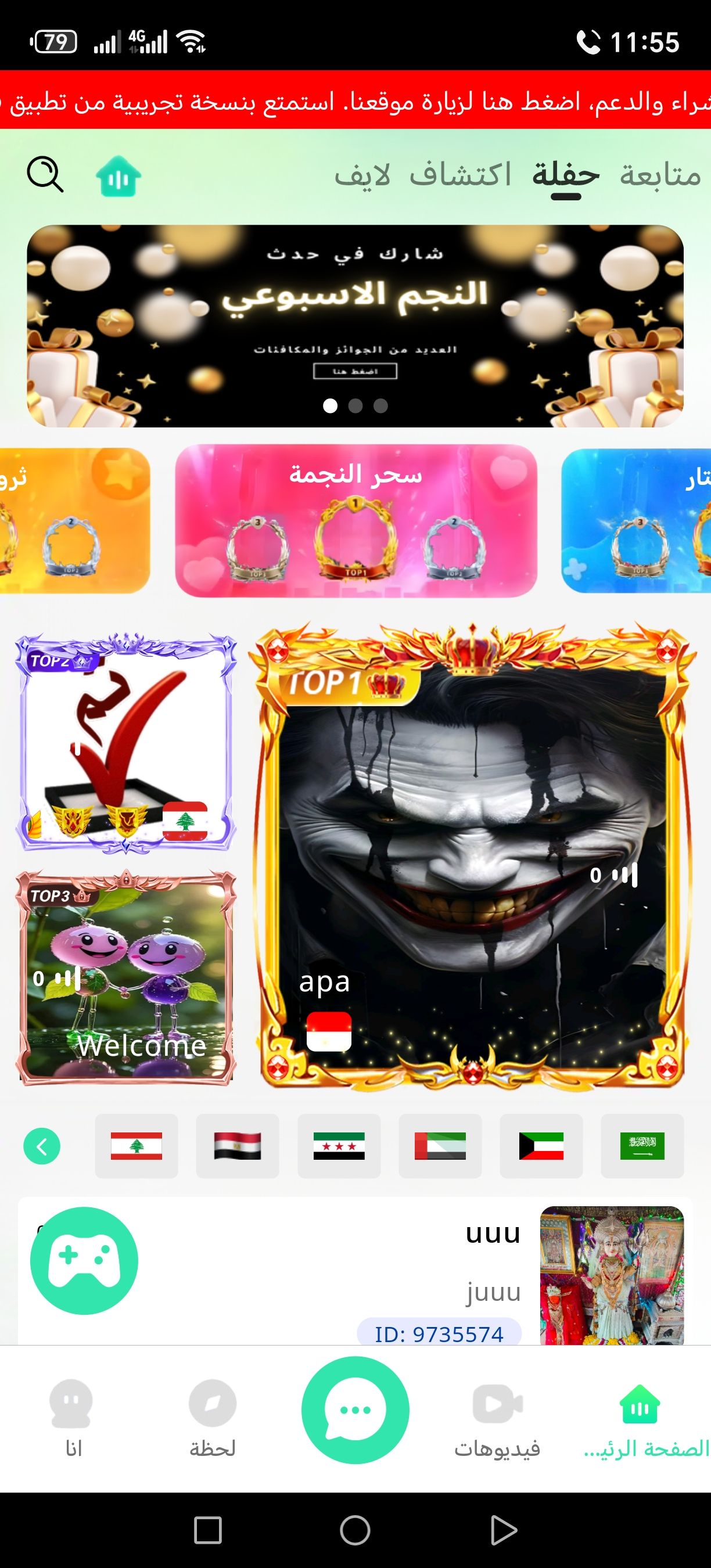
Task: Filter rooms by Saudi Arabia flag
Action: pyautogui.click(x=642, y=1146)
